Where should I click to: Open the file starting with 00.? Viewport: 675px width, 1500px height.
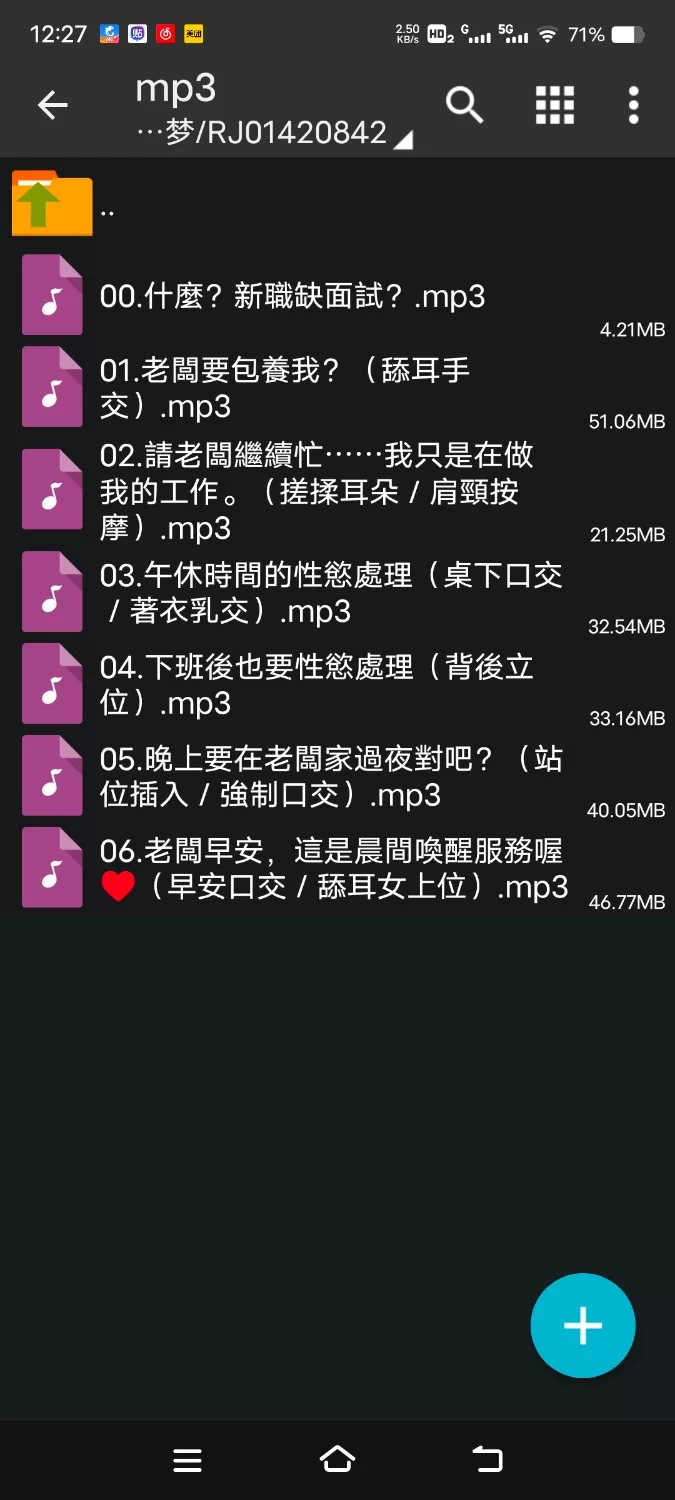pyautogui.click(x=292, y=296)
